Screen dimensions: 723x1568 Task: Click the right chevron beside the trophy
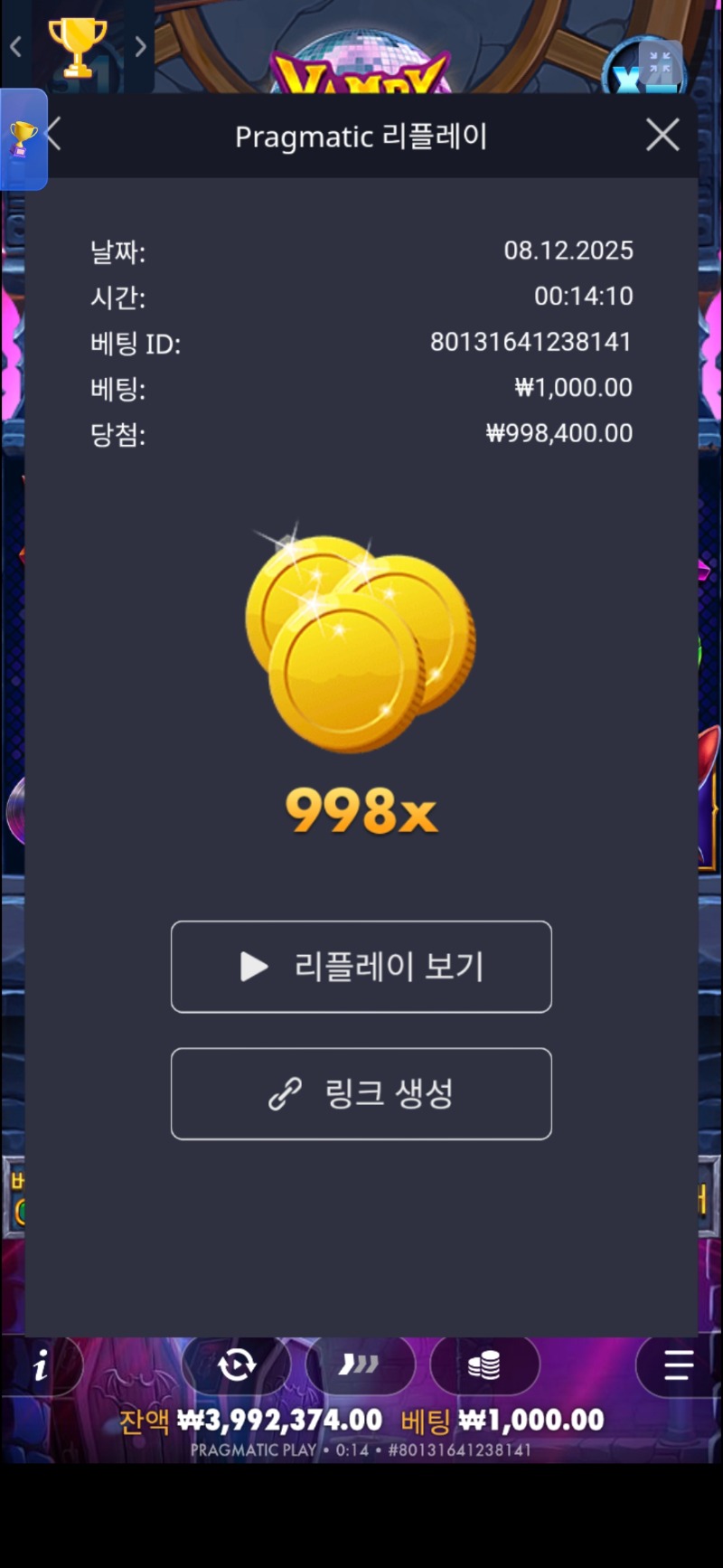click(x=141, y=45)
